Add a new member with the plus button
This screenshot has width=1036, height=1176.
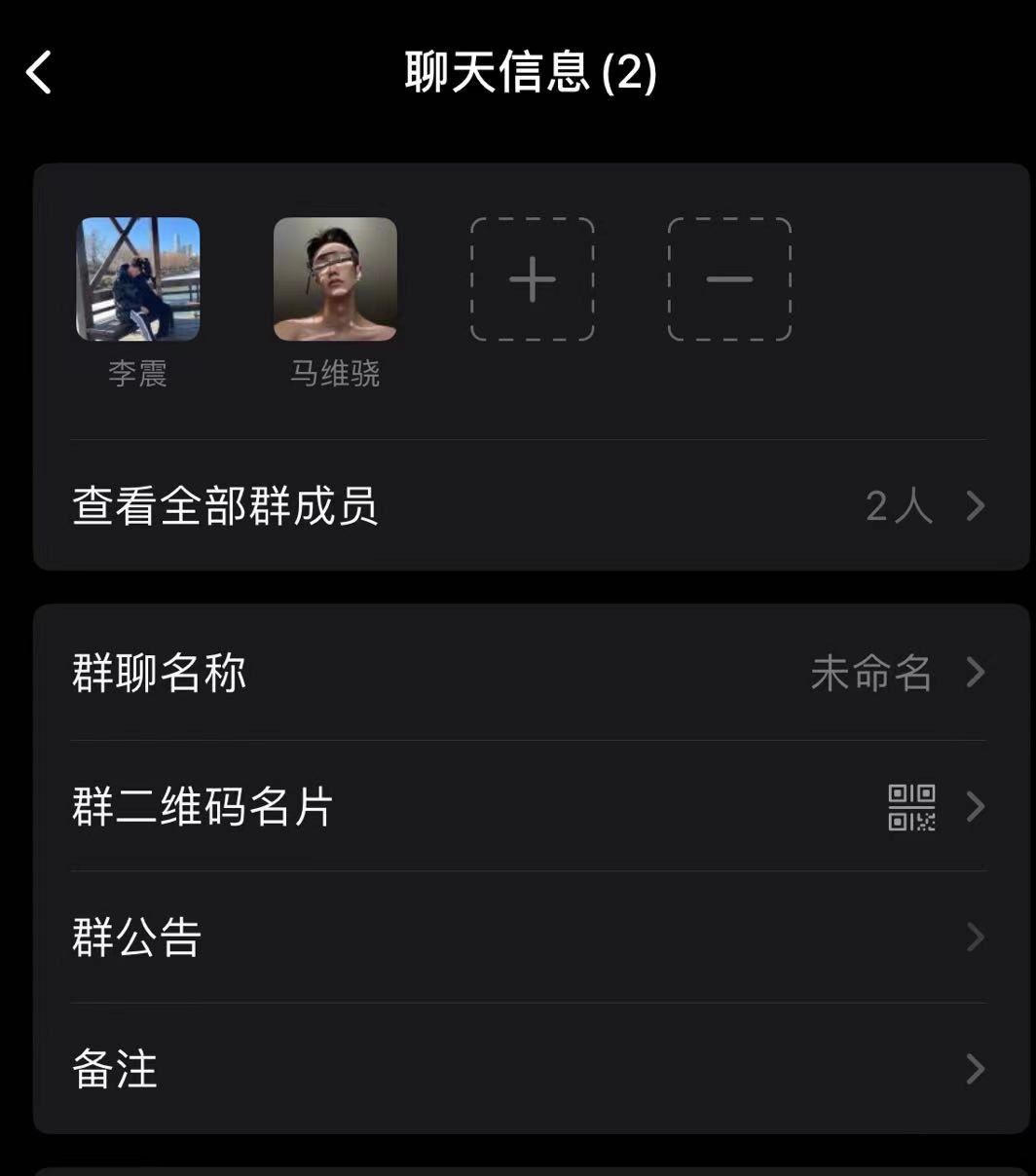pos(533,279)
